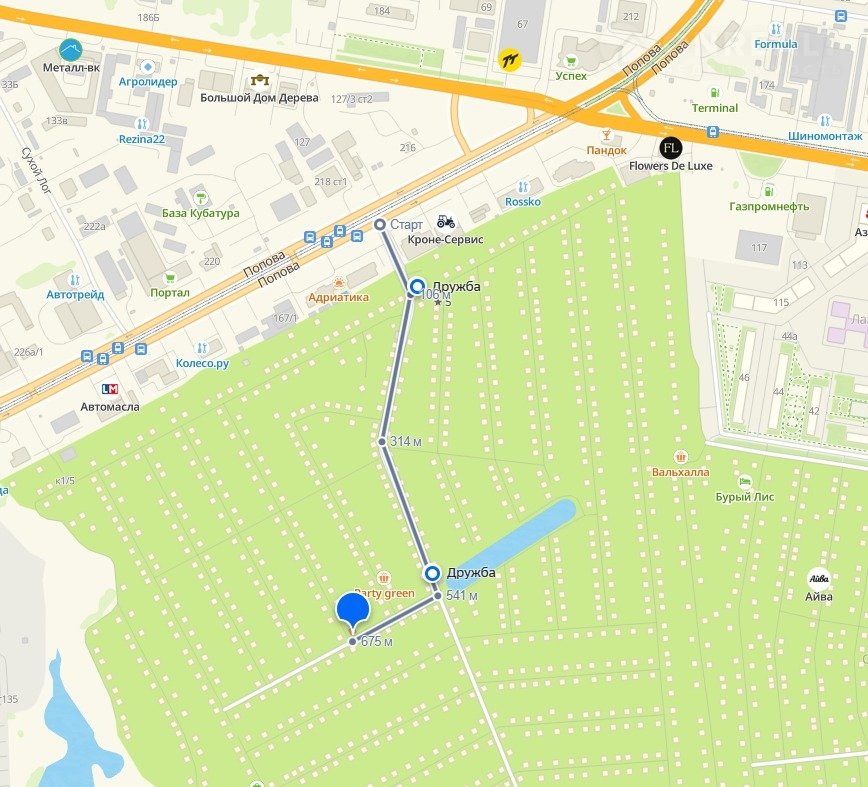868x787 pixels.
Task: Tap the Бурый Лис lodging marker
Action: pos(742,481)
